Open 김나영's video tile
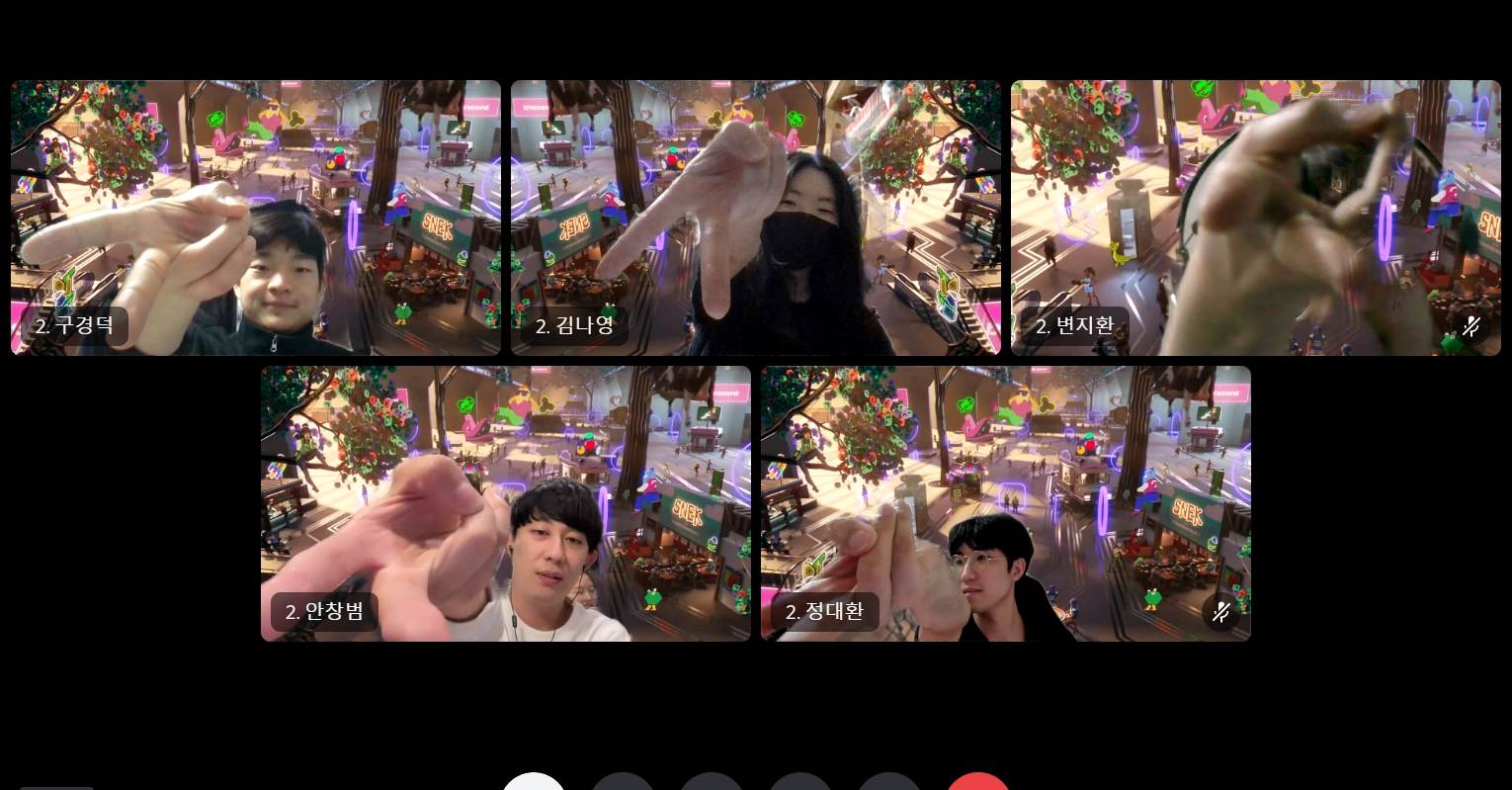The image size is (1512, 790). click(x=755, y=218)
